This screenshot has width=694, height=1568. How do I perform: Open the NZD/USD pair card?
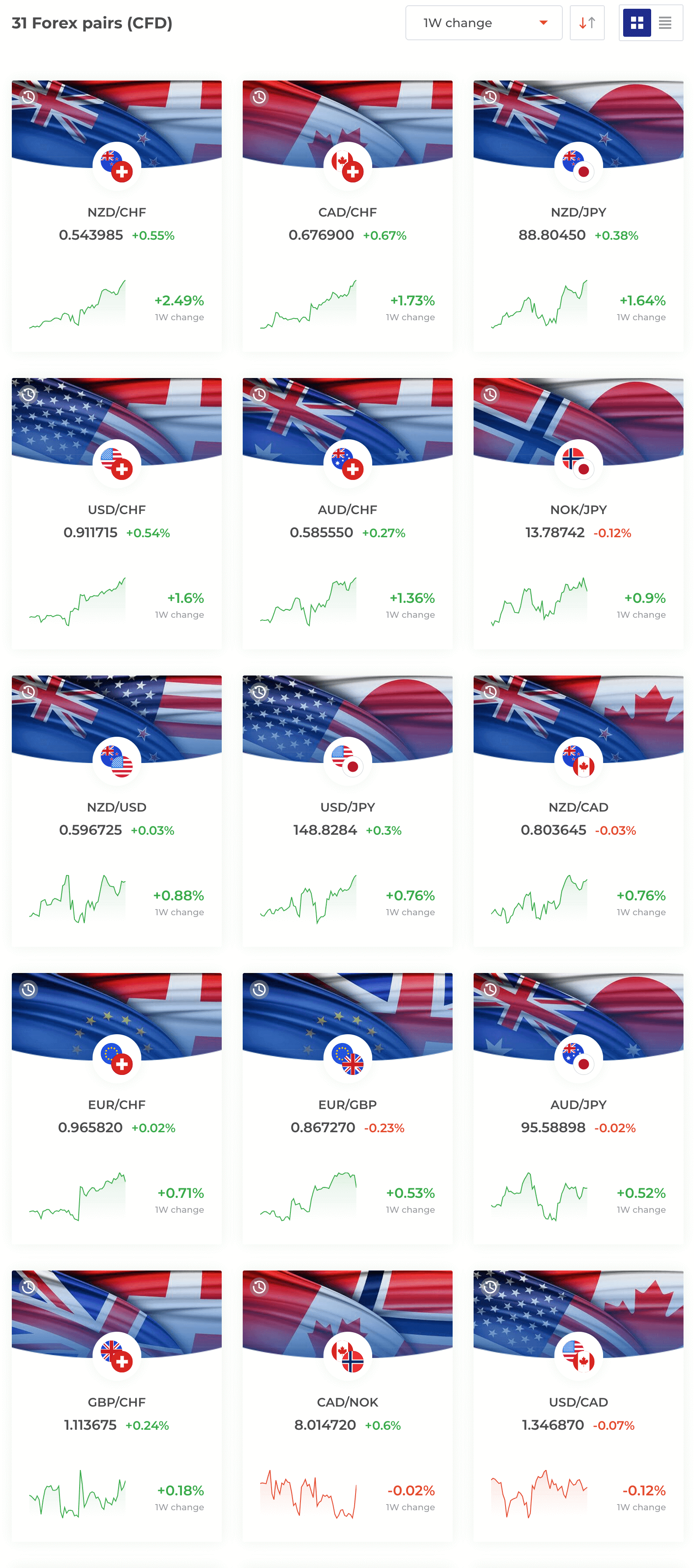[116, 807]
